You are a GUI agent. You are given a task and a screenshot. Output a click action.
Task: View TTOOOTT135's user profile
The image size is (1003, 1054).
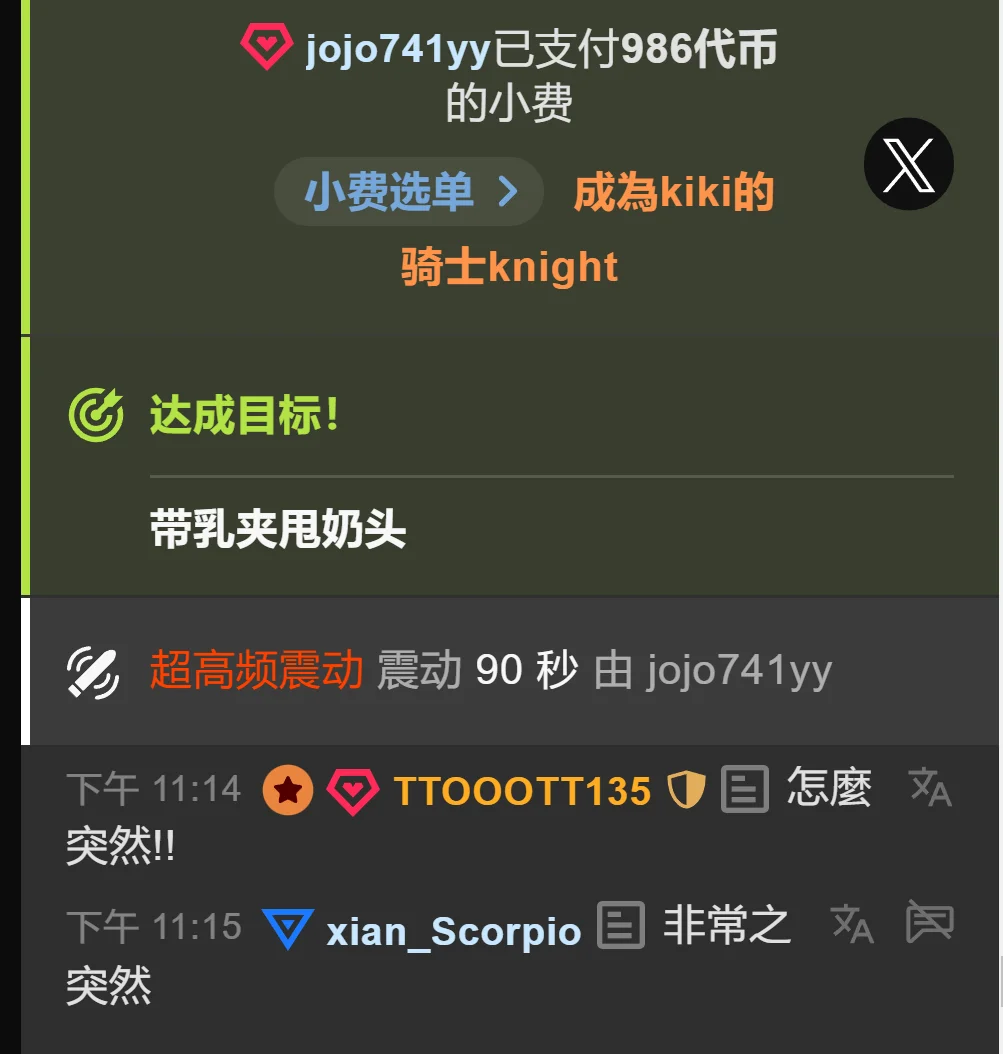click(x=522, y=792)
